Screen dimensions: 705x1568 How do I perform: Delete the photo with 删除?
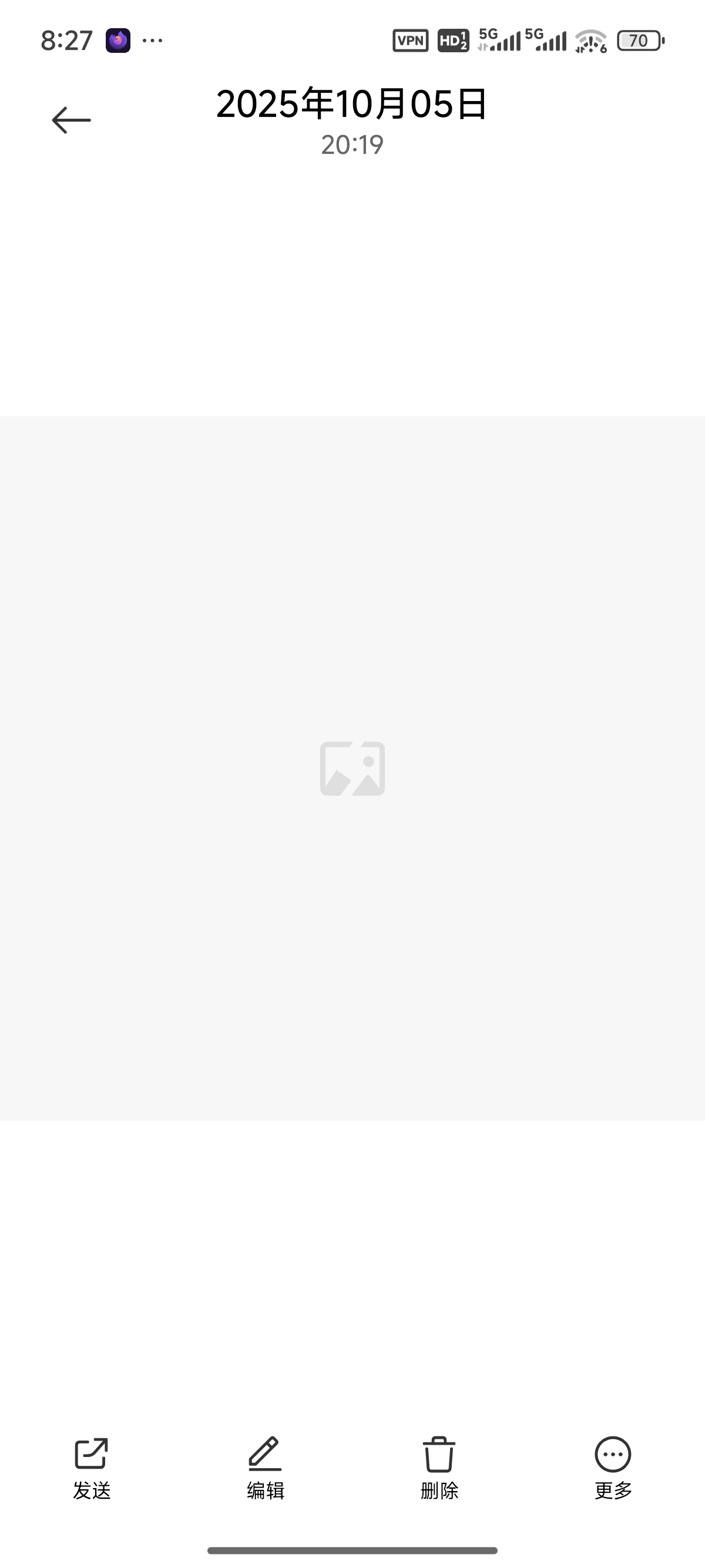(x=439, y=1468)
